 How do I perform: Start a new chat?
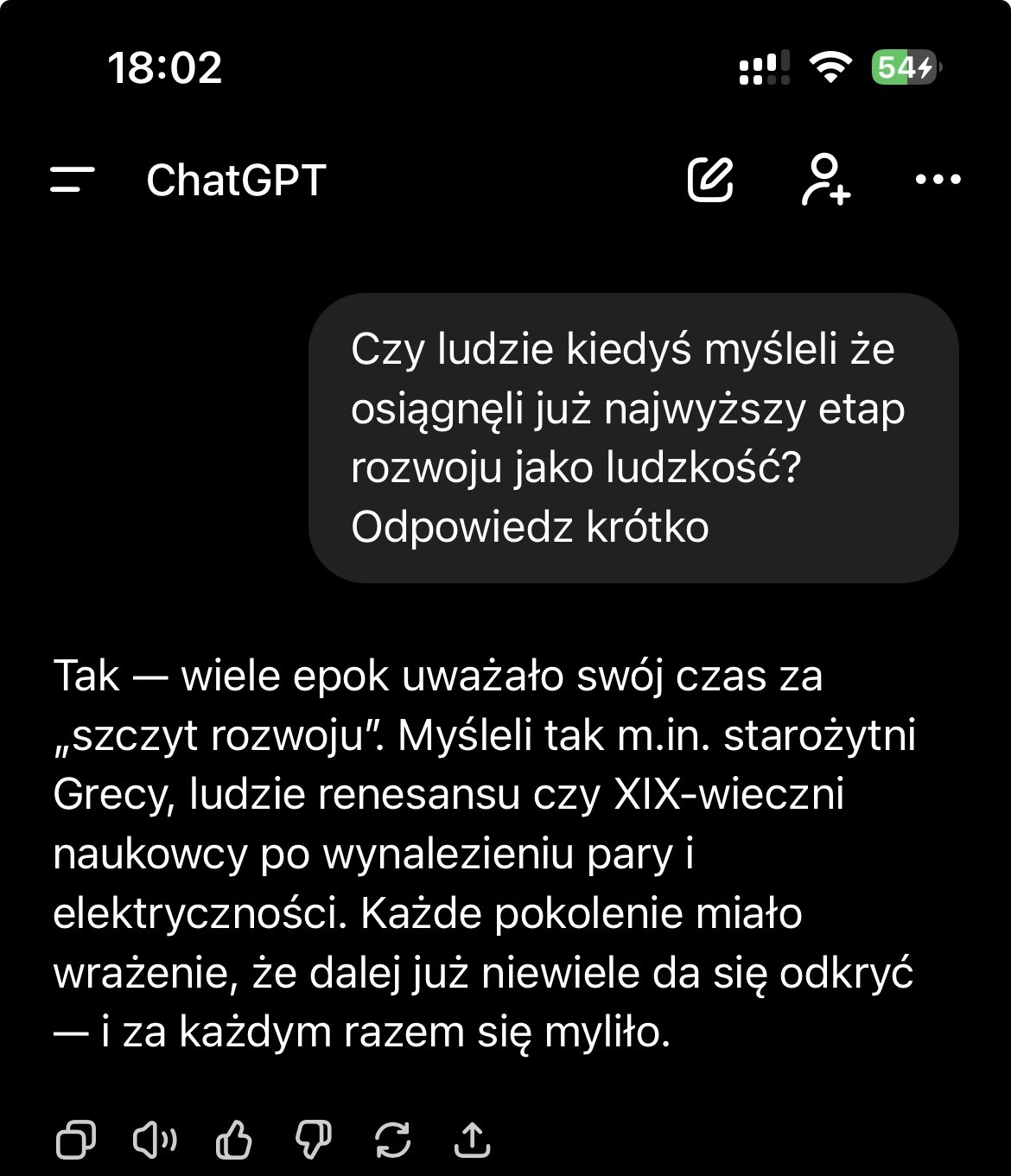710,180
